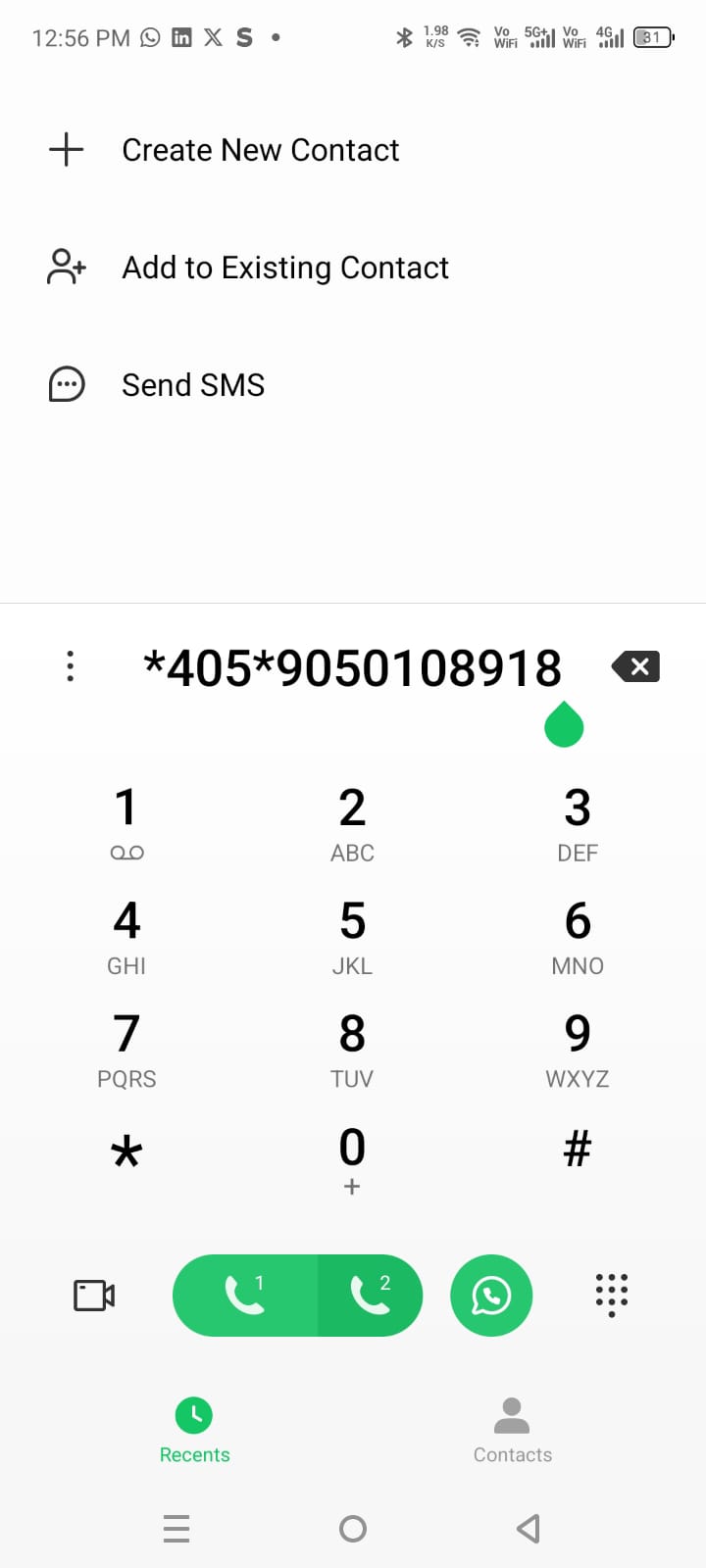Tap the back navigation arrow
This screenshot has width=706, height=1568.
pos(528,1528)
